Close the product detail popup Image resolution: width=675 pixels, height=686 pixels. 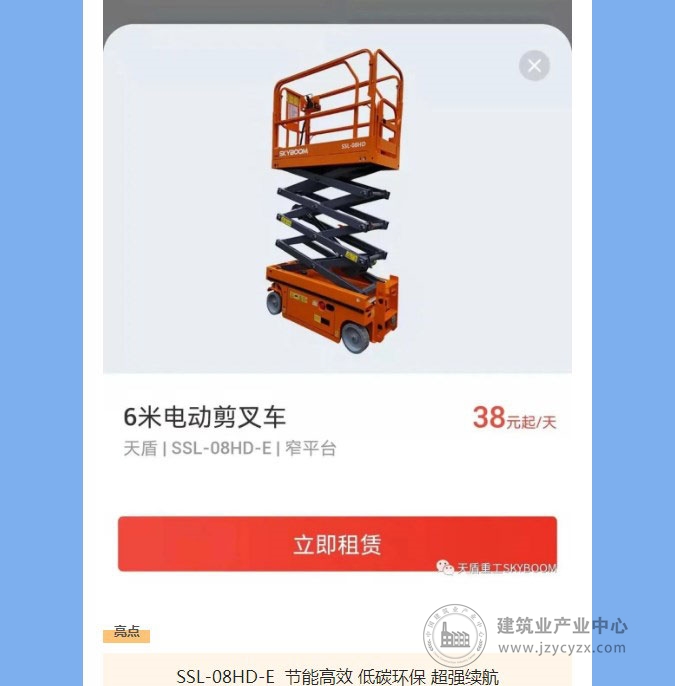534,66
